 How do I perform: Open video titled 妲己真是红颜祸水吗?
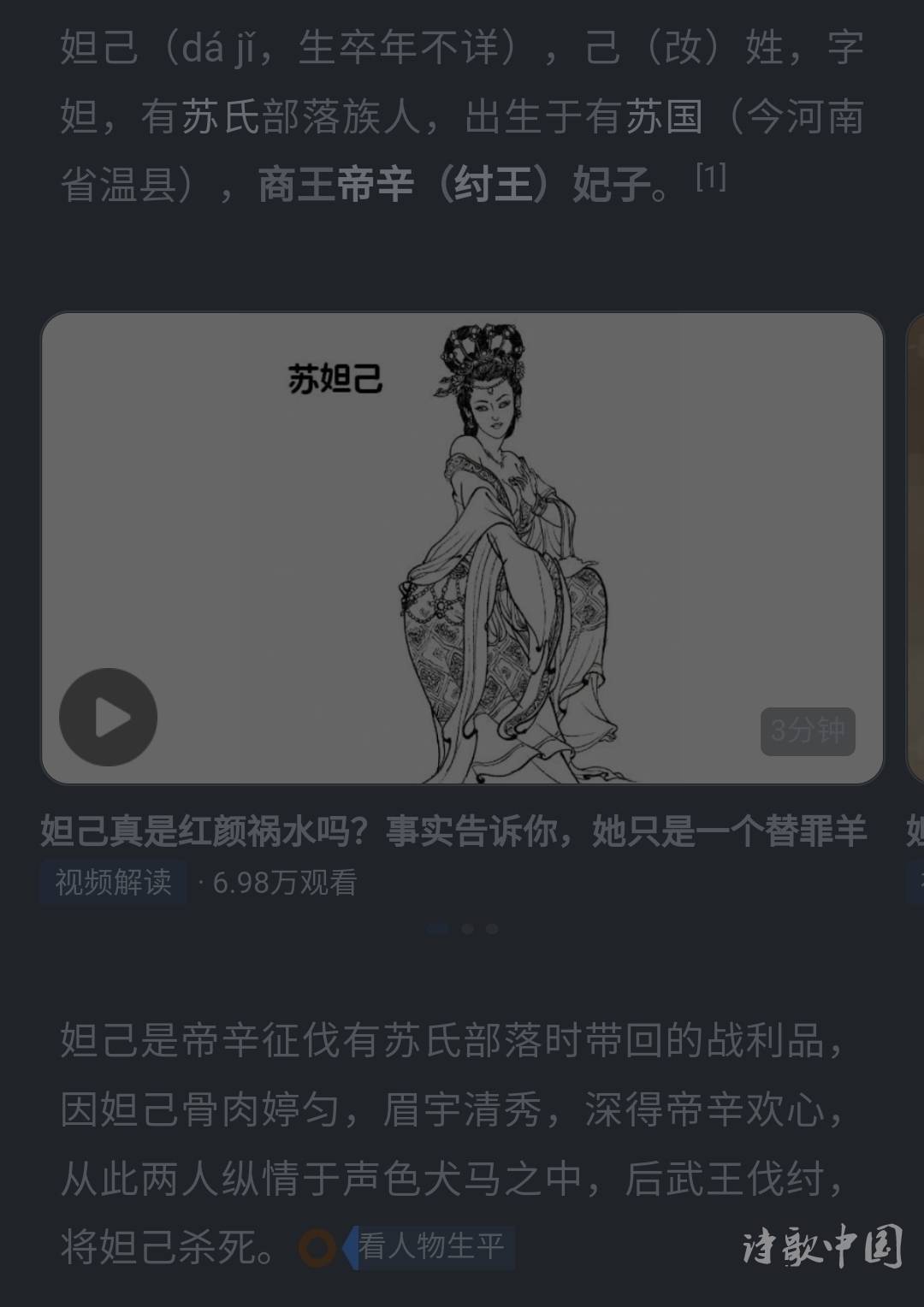point(453,831)
